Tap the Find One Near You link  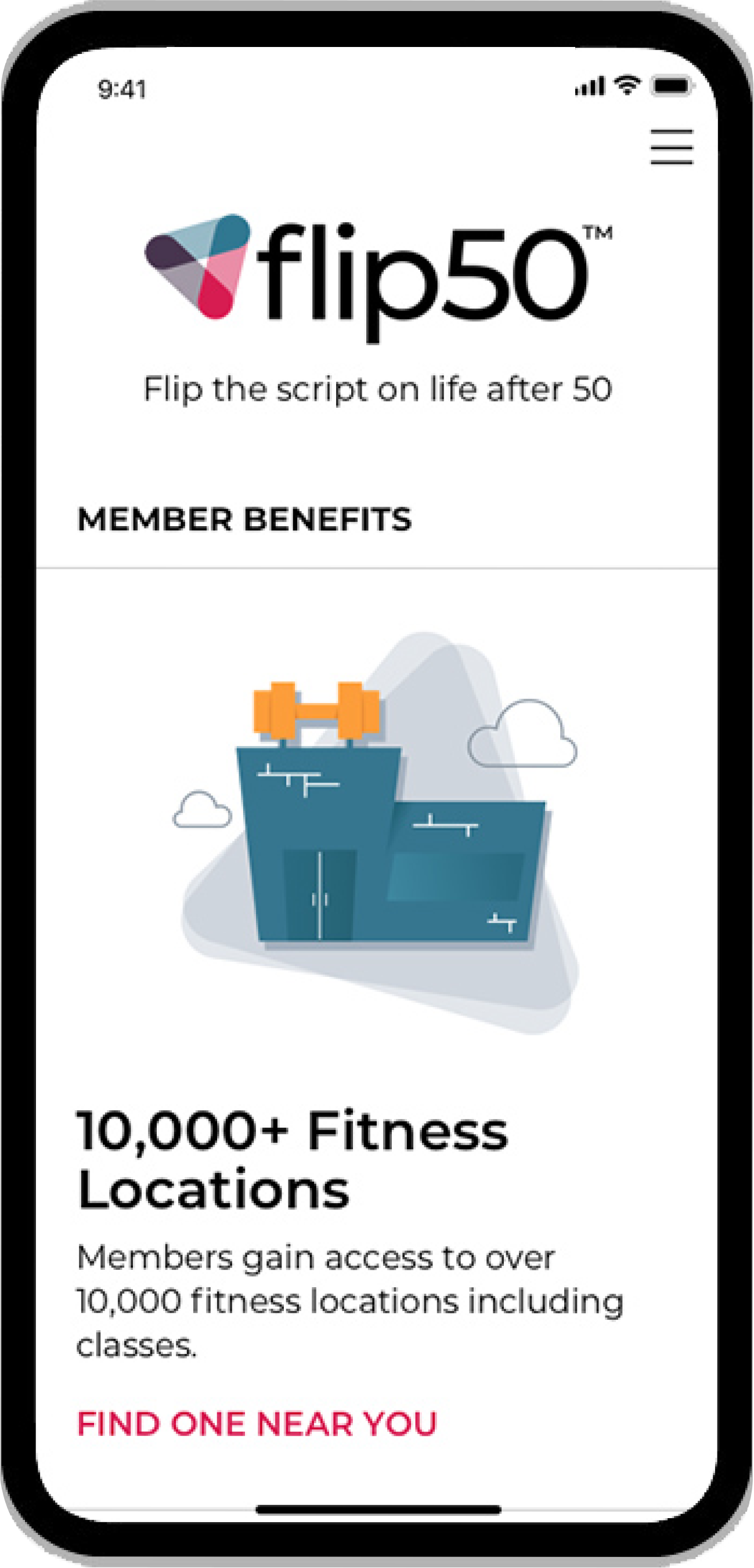click(257, 1424)
